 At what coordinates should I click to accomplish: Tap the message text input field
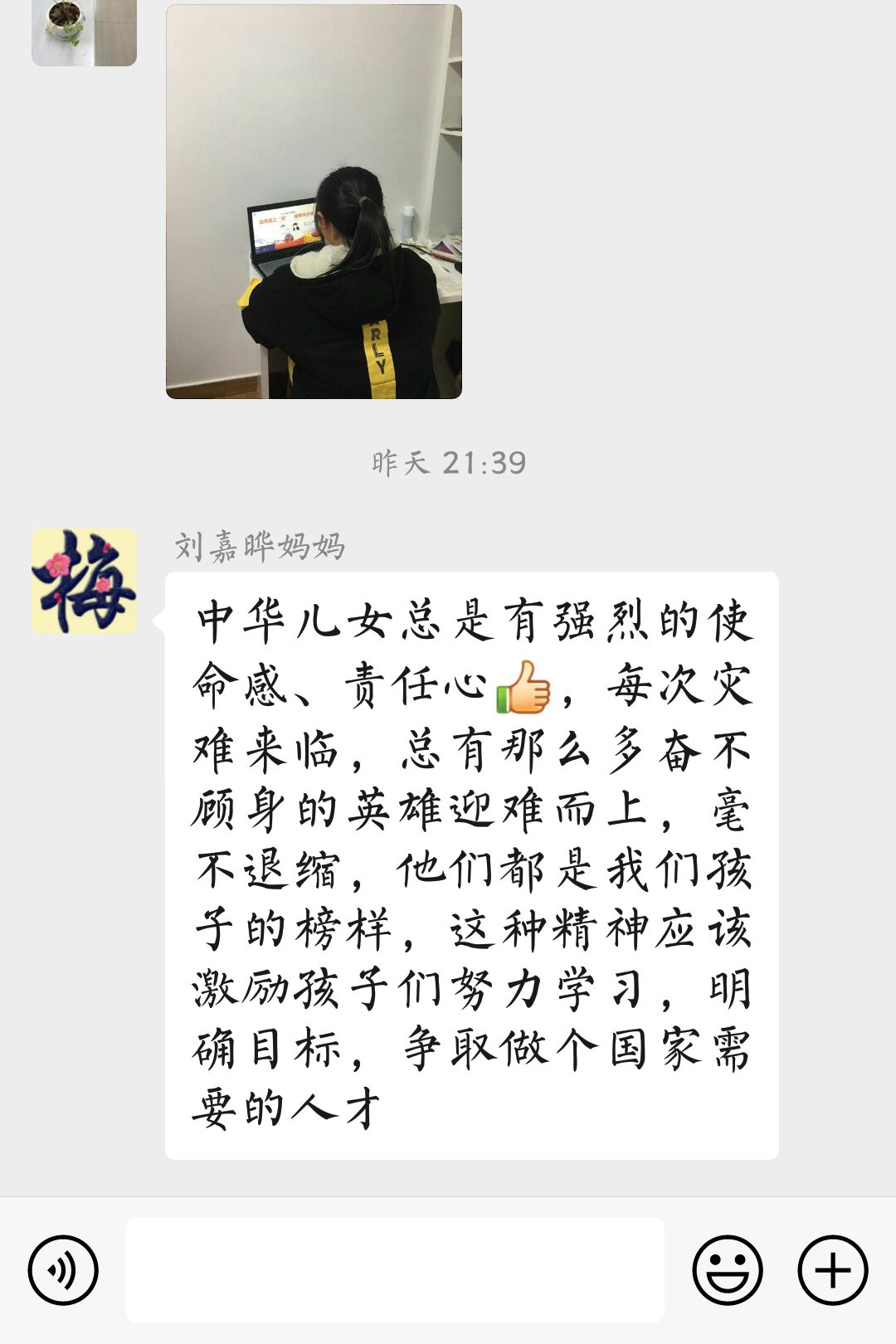coord(395,1269)
